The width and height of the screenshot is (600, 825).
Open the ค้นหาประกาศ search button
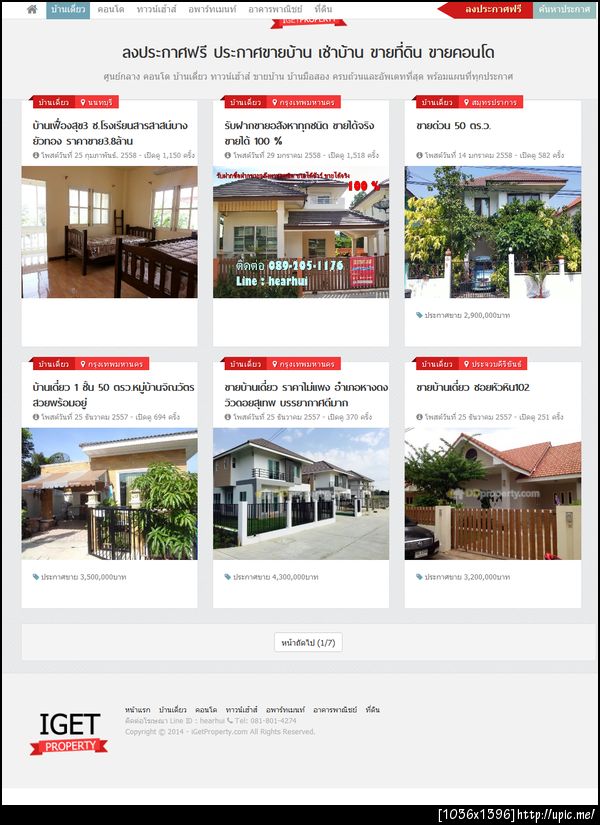563,9
